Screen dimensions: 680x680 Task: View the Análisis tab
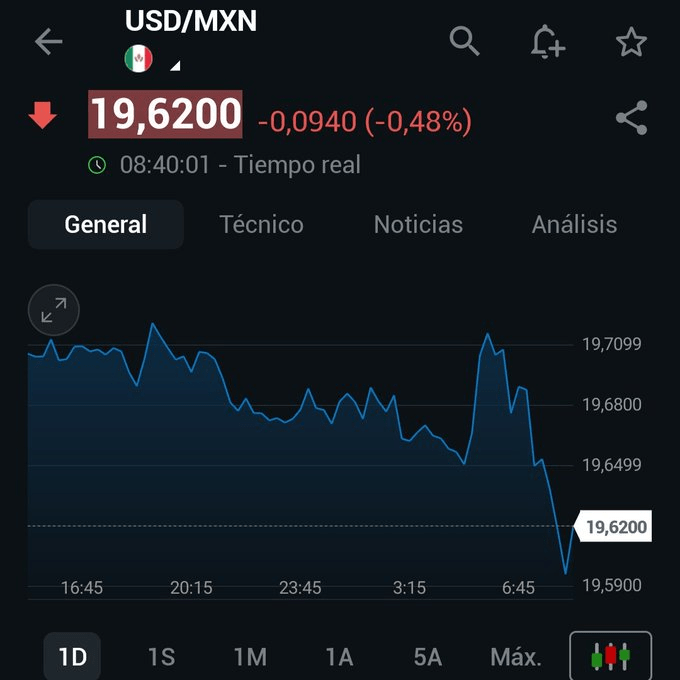[574, 225]
